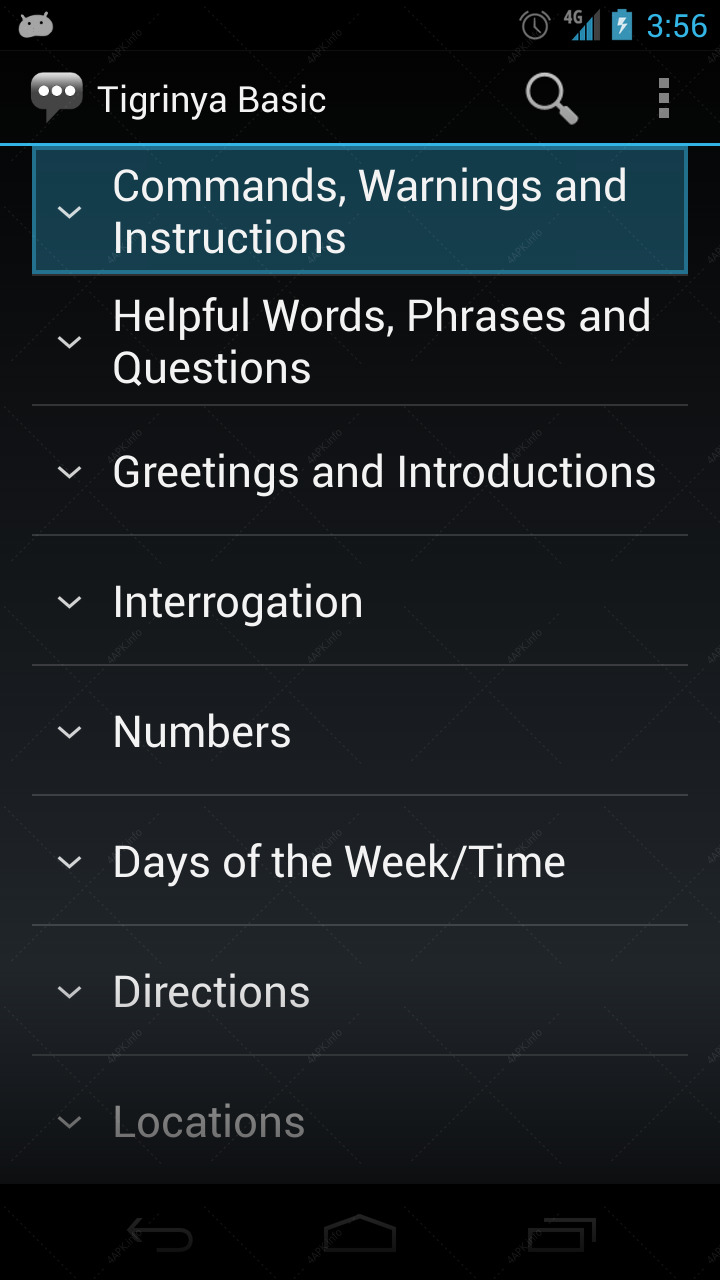
Task: Expand Greetings and Introductions
Action: (360, 471)
